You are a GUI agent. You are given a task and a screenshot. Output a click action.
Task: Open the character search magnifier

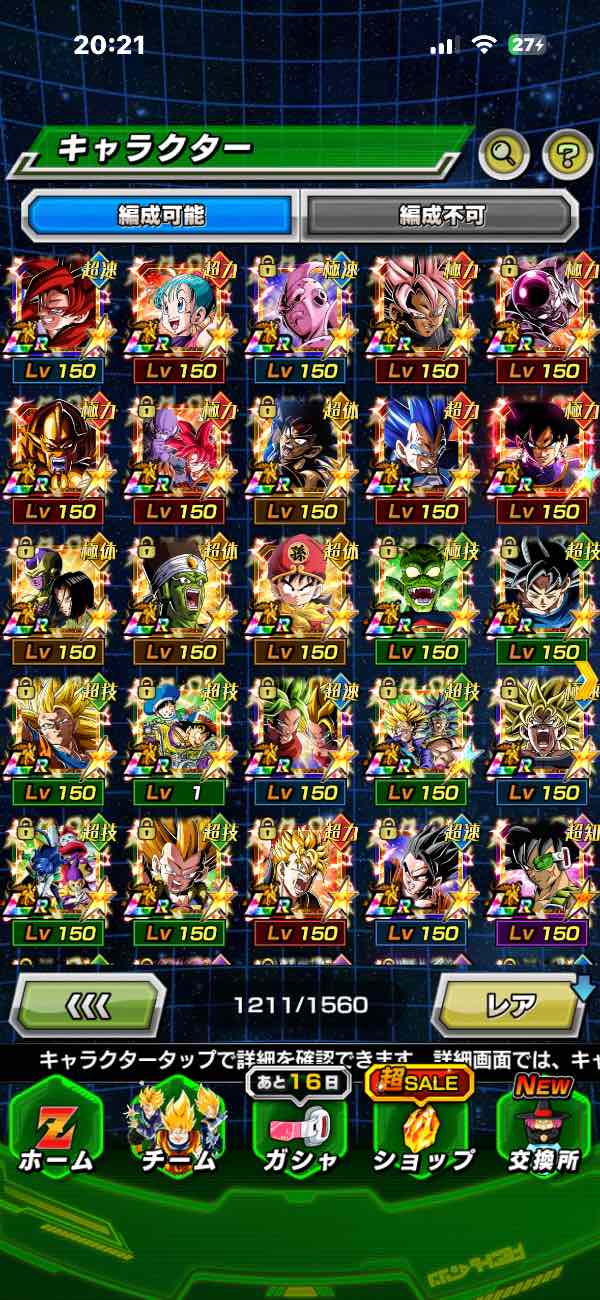(x=503, y=152)
